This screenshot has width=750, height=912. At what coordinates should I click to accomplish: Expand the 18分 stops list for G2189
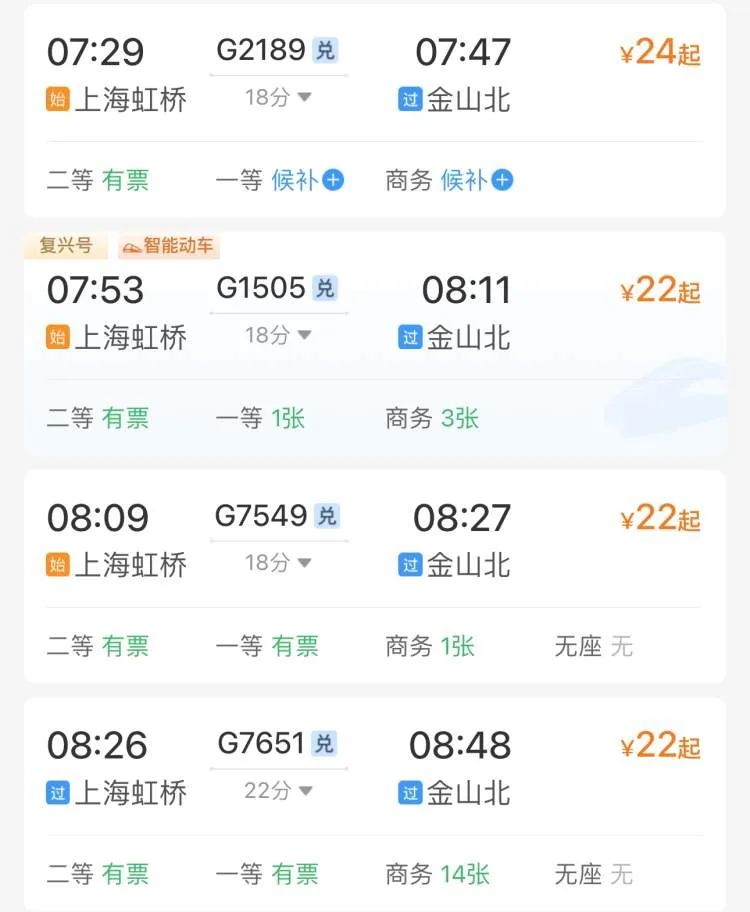coord(279,98)
